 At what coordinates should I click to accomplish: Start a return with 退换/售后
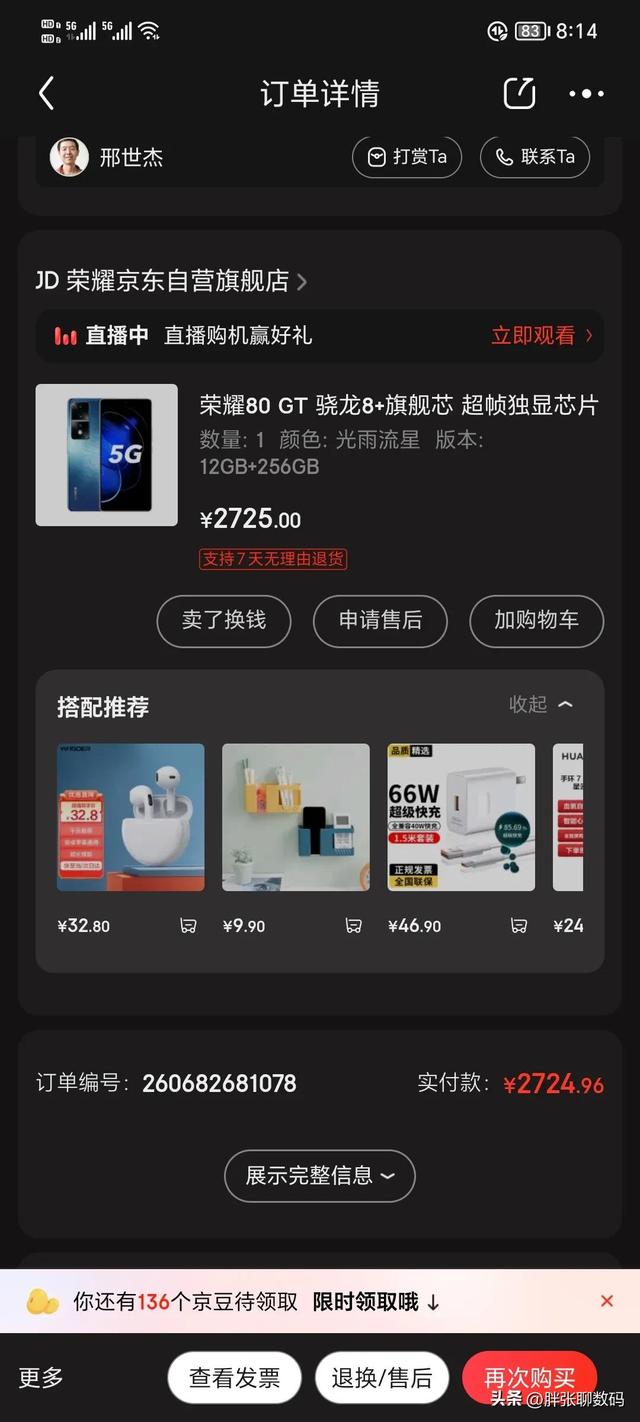(x=382, y=1378)
